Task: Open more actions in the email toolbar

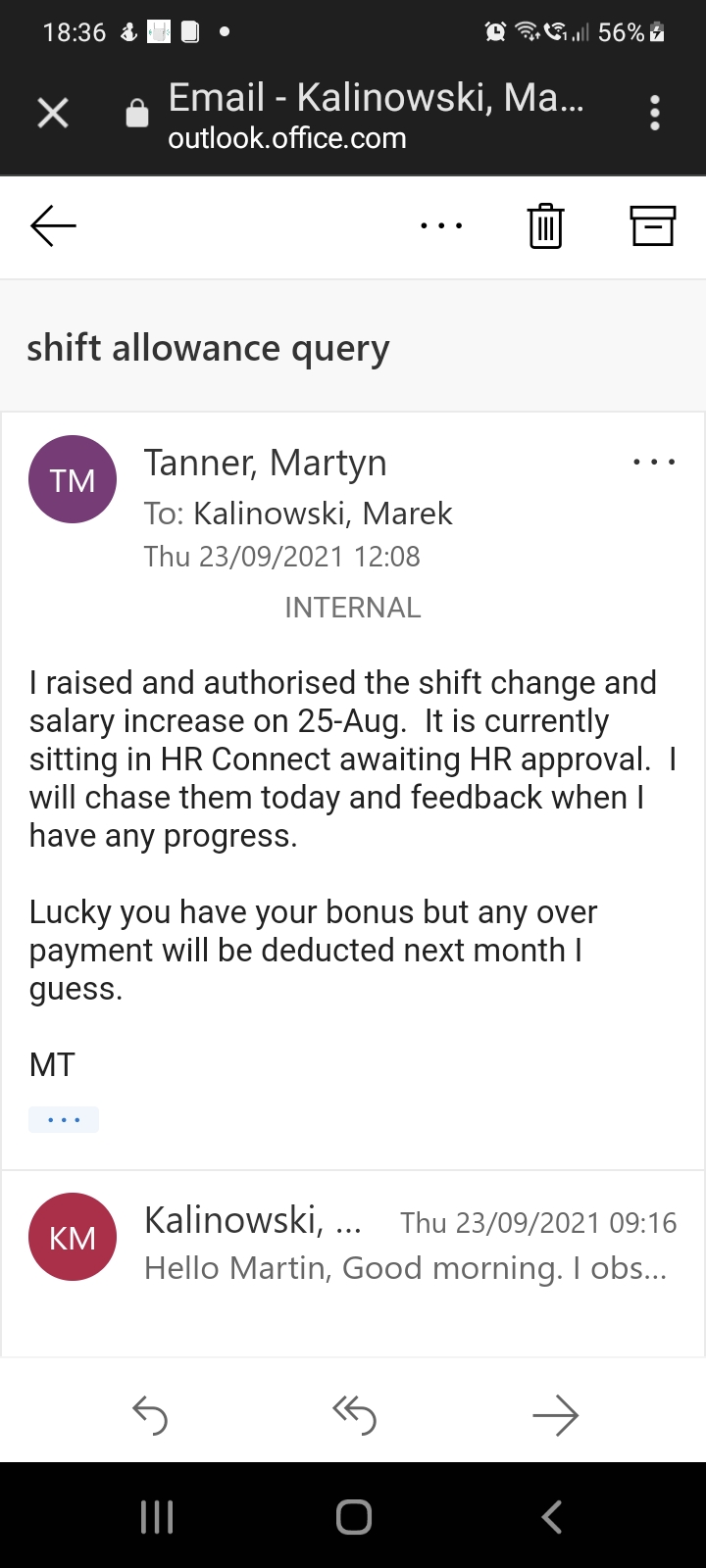Action: pos(441,226)
